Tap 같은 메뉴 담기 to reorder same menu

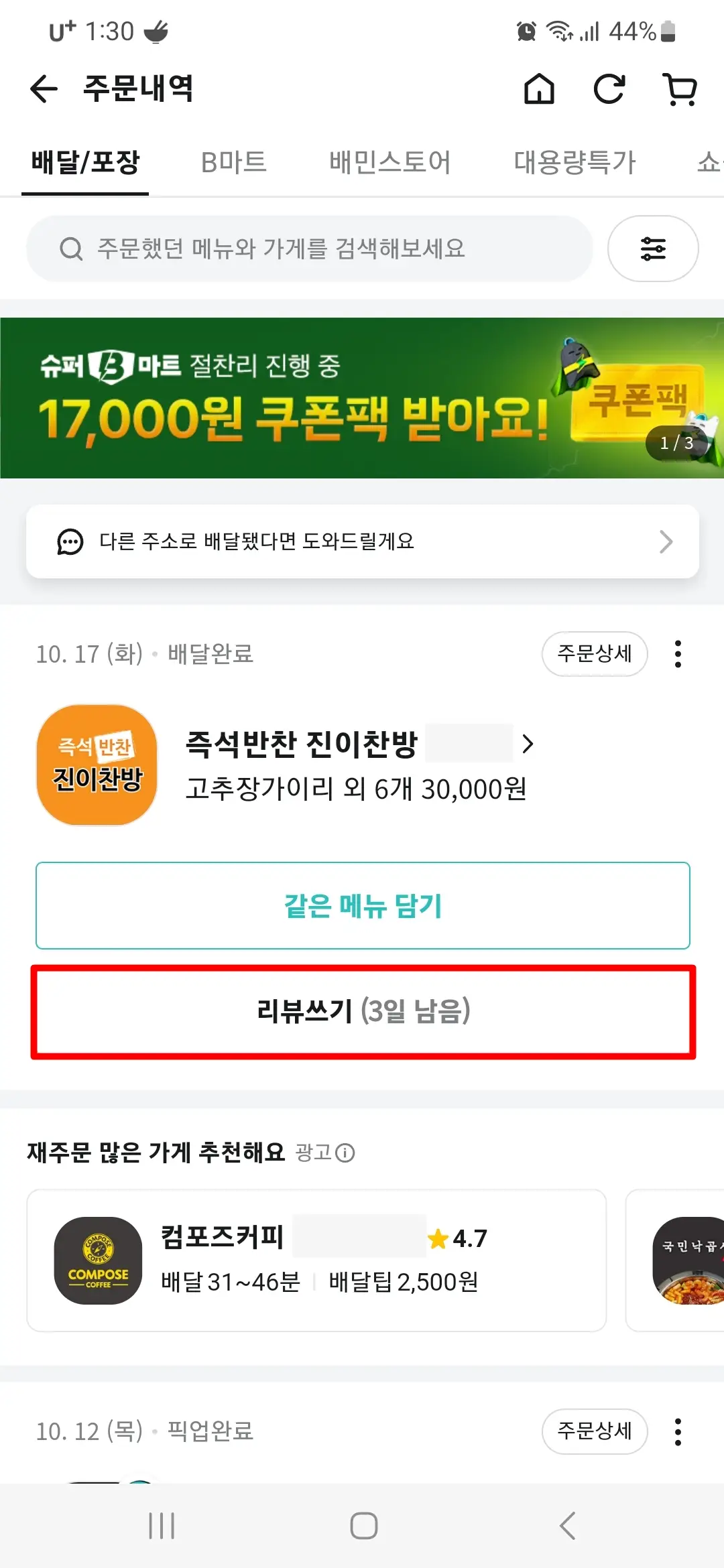click(x=362, y=905)
